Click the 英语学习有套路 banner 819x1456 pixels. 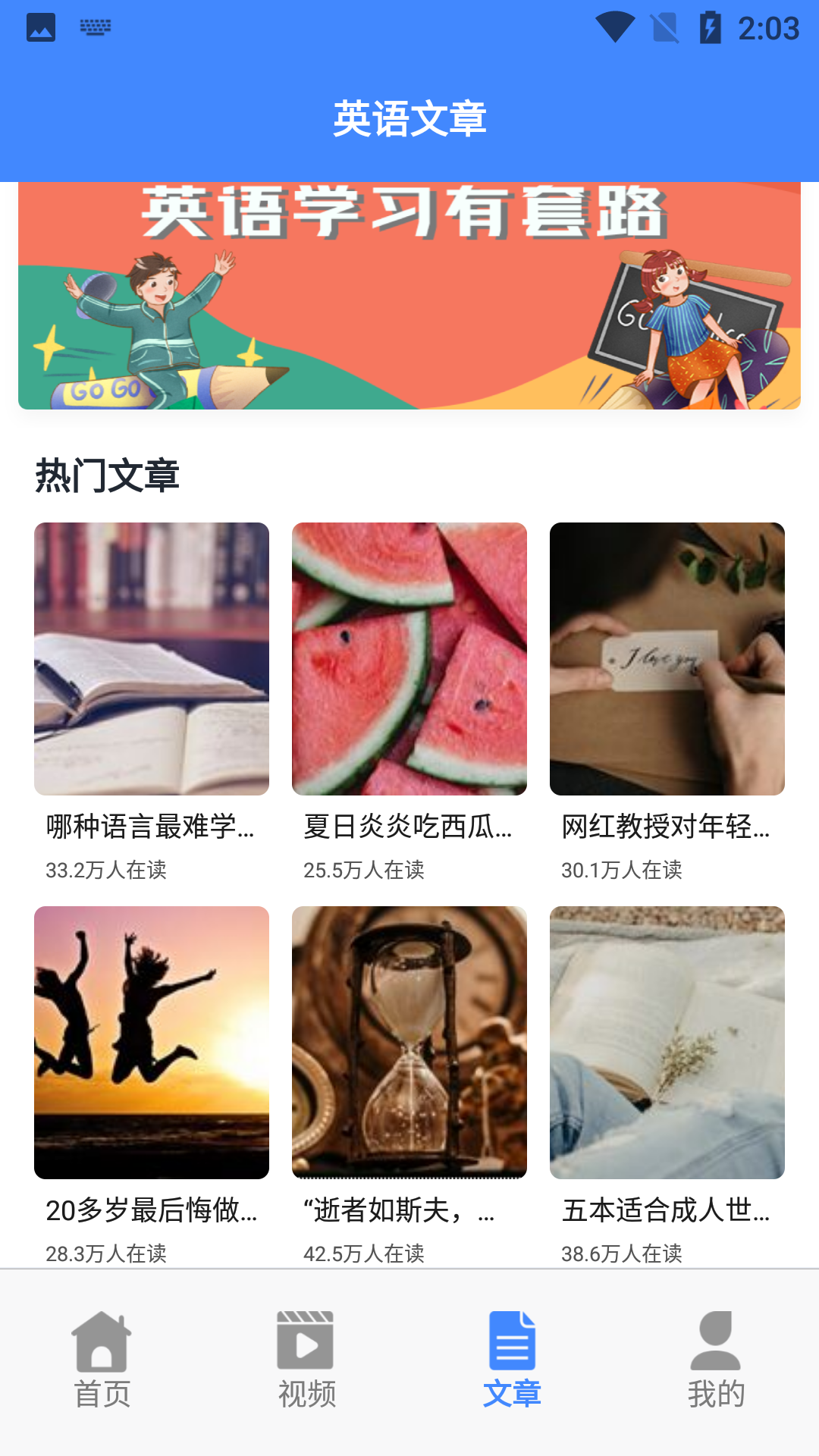[x=409, y=296]
